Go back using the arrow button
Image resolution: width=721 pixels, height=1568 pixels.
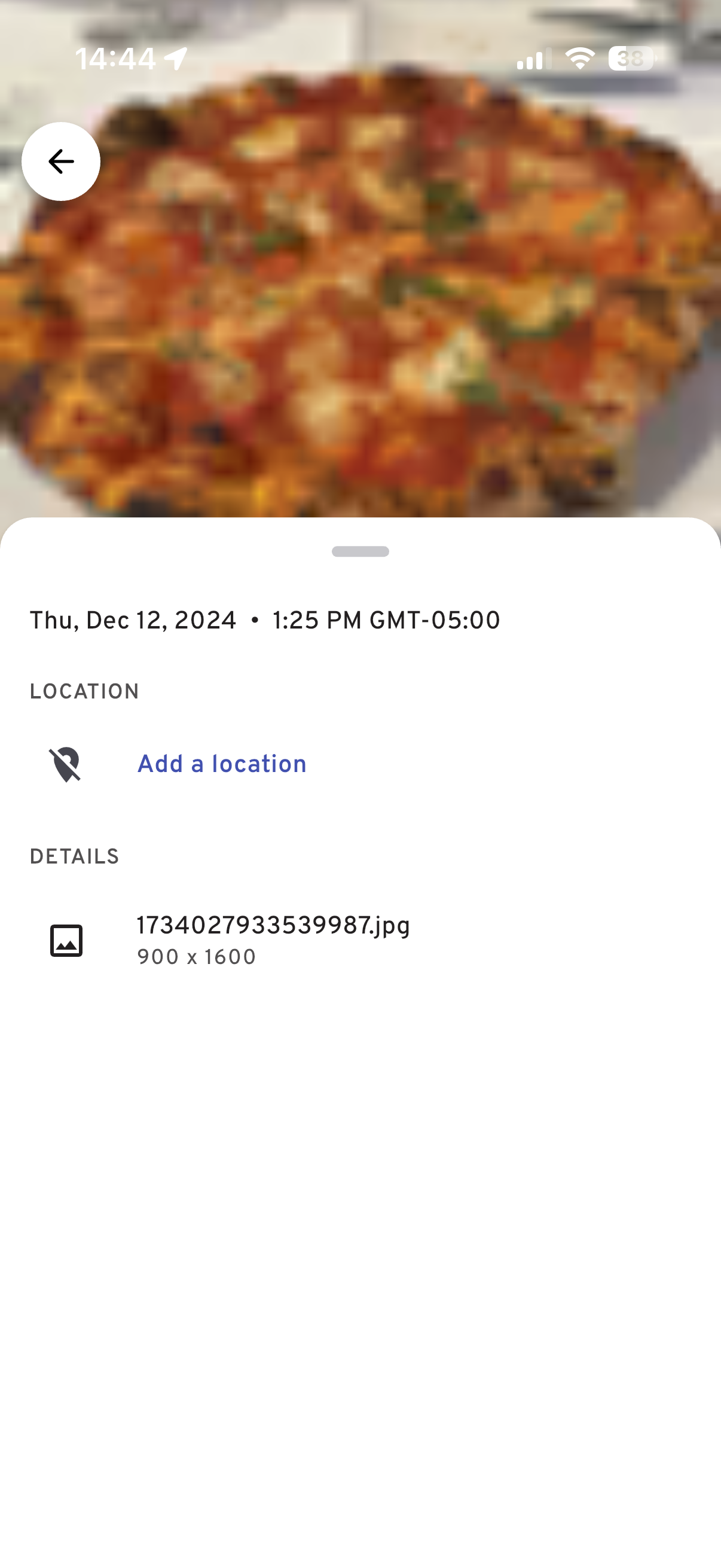[61, 161]
